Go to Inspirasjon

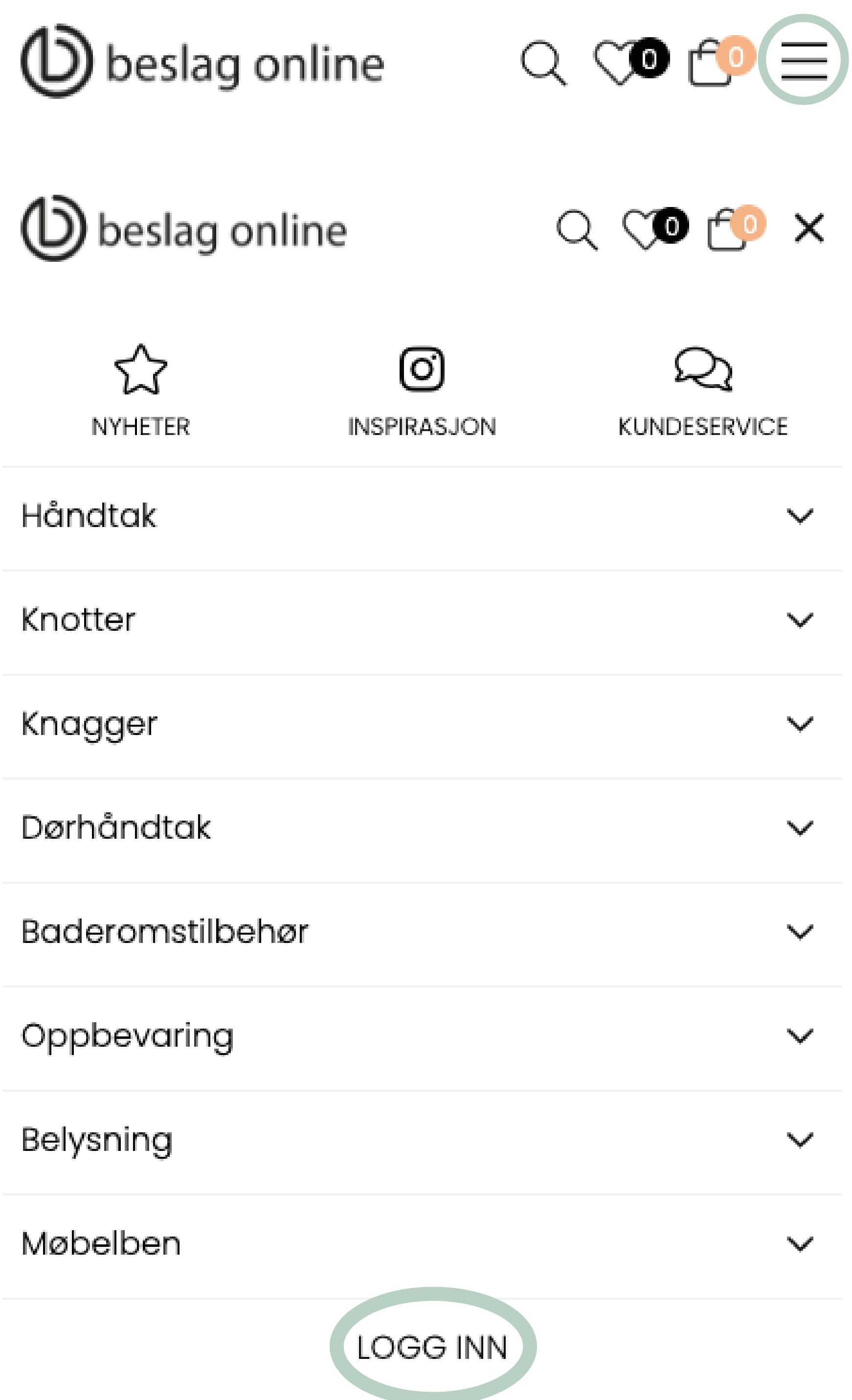coord(422,391)
